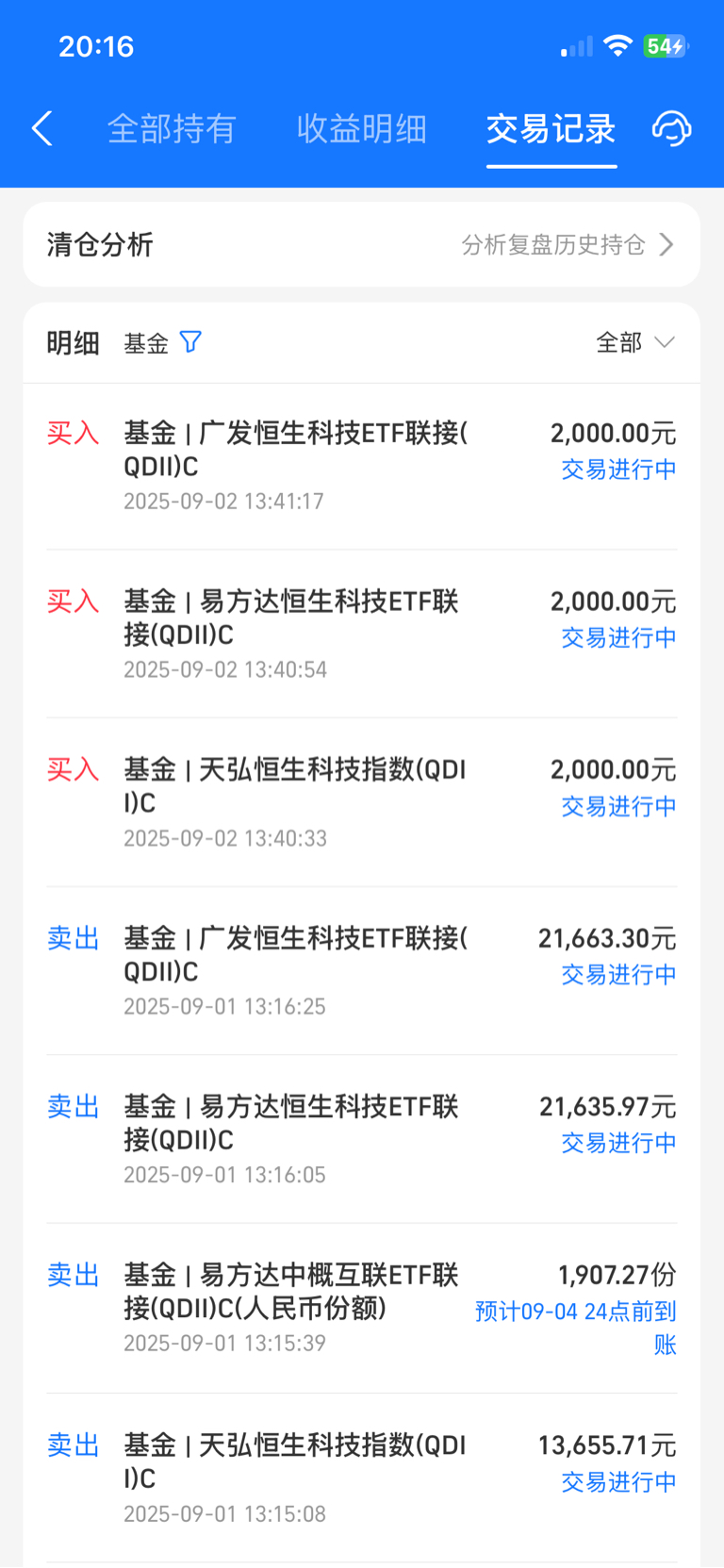Open the 买入 record for 天弘恒生科技指数
The height and width of the screenshot is (1568, 724).
coord(361,802)
